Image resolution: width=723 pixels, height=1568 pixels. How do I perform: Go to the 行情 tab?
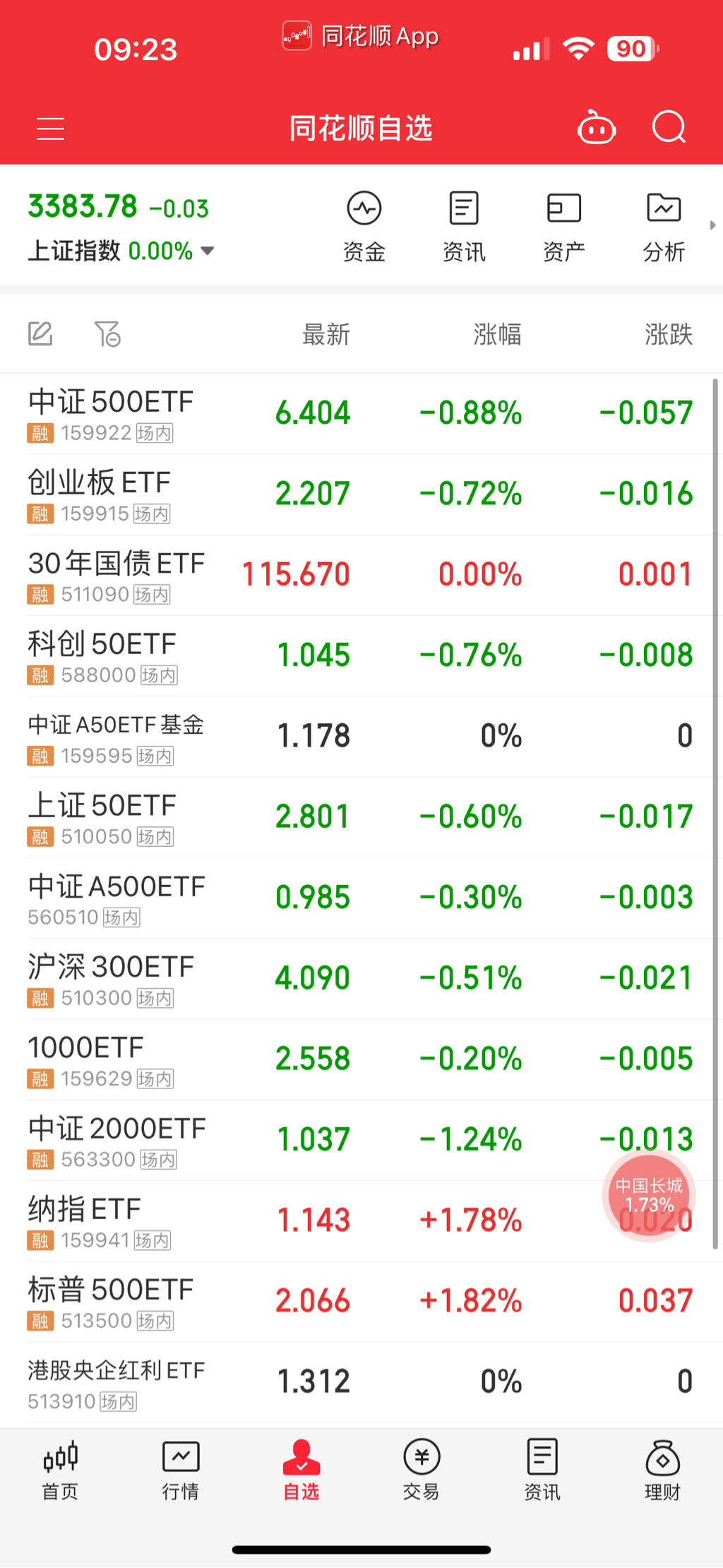(x=181, y=1471)
